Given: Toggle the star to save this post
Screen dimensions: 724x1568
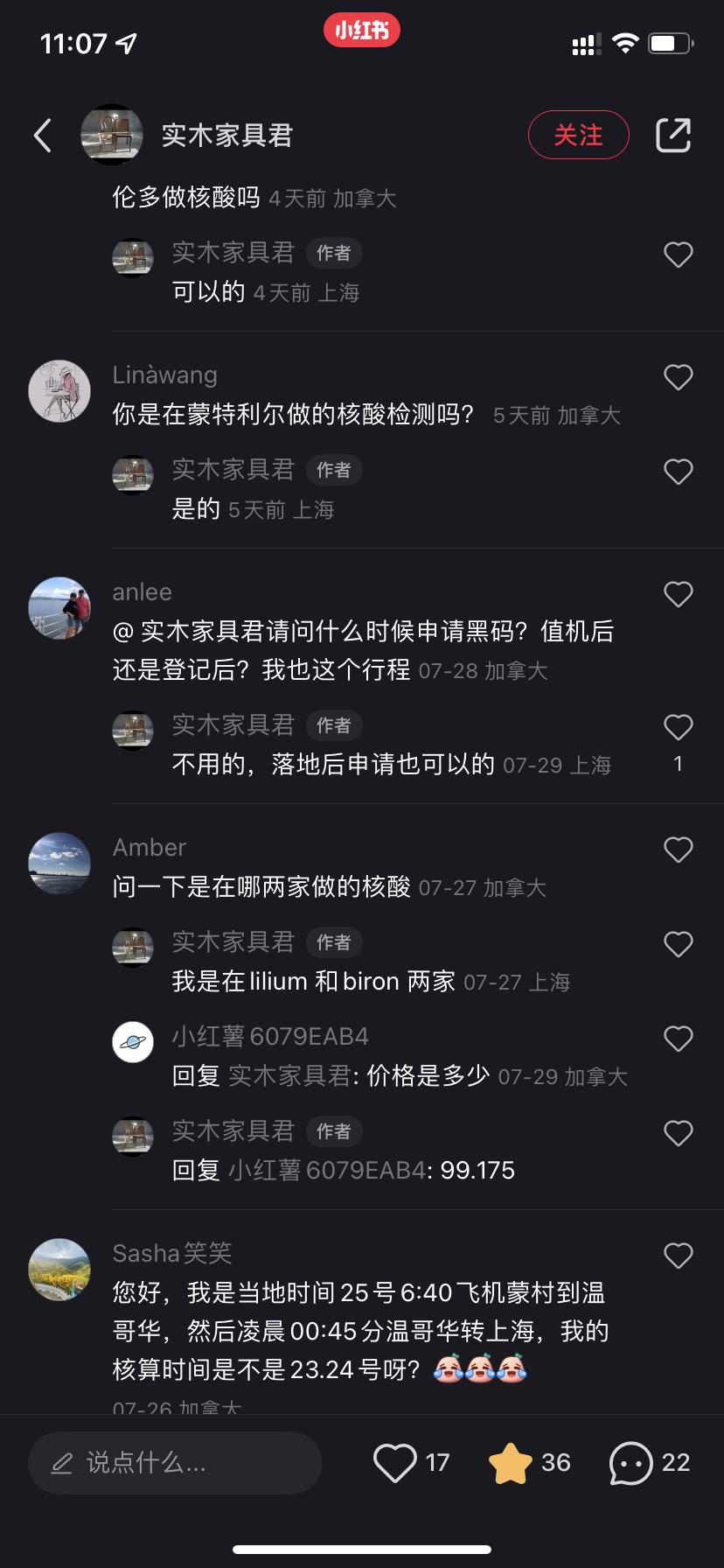Looking at the screenshot, I should pos(511,1462).
